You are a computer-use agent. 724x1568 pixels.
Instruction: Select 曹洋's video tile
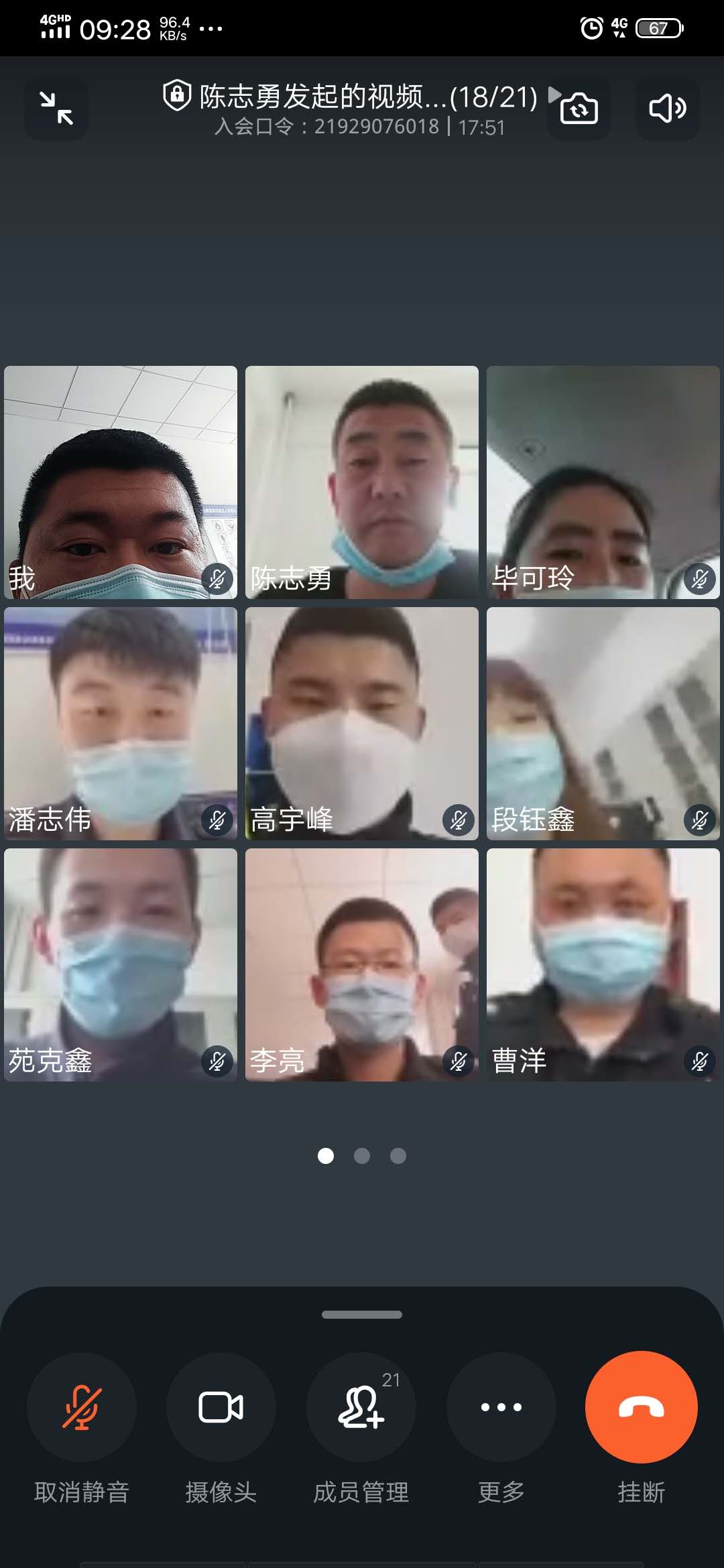click(603, 965)
